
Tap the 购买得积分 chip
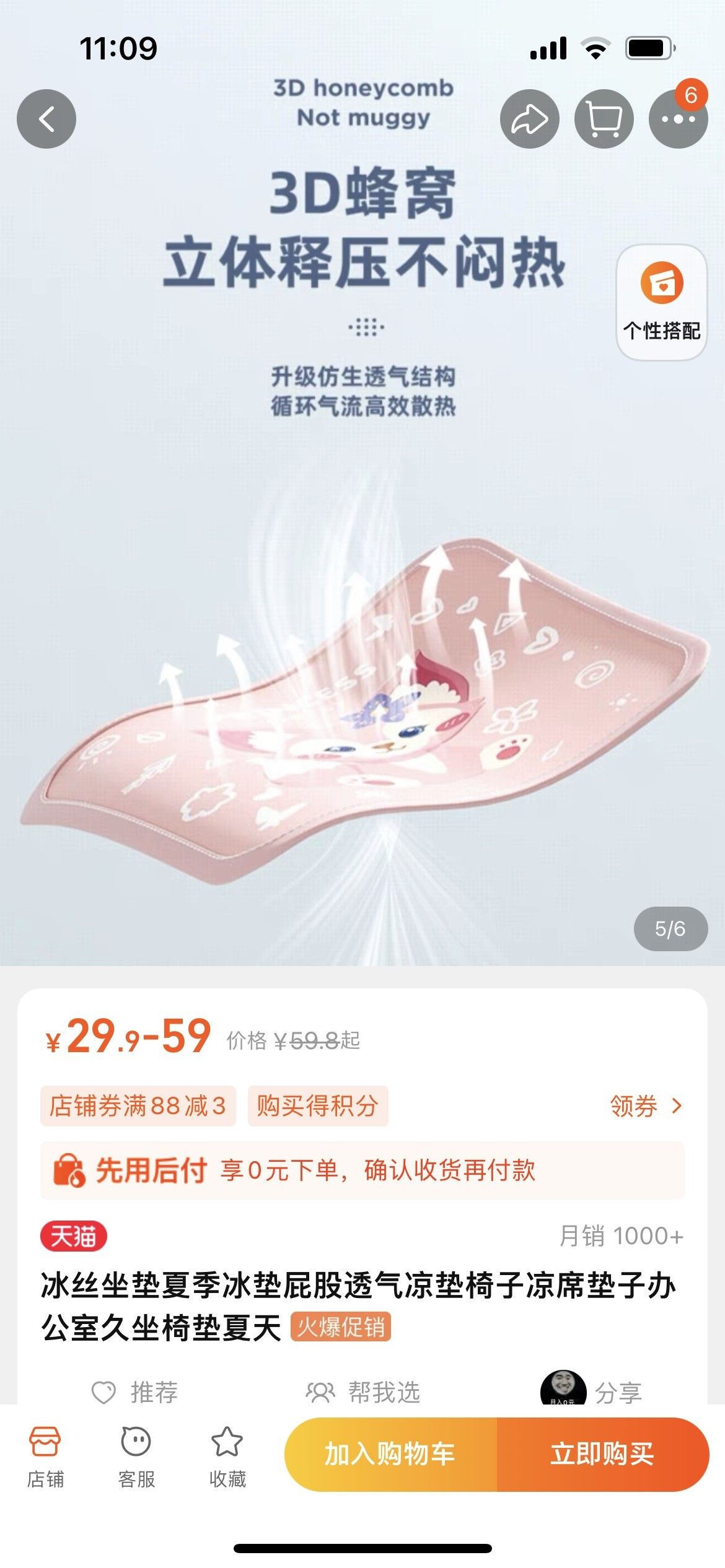tap(318, 1105)
